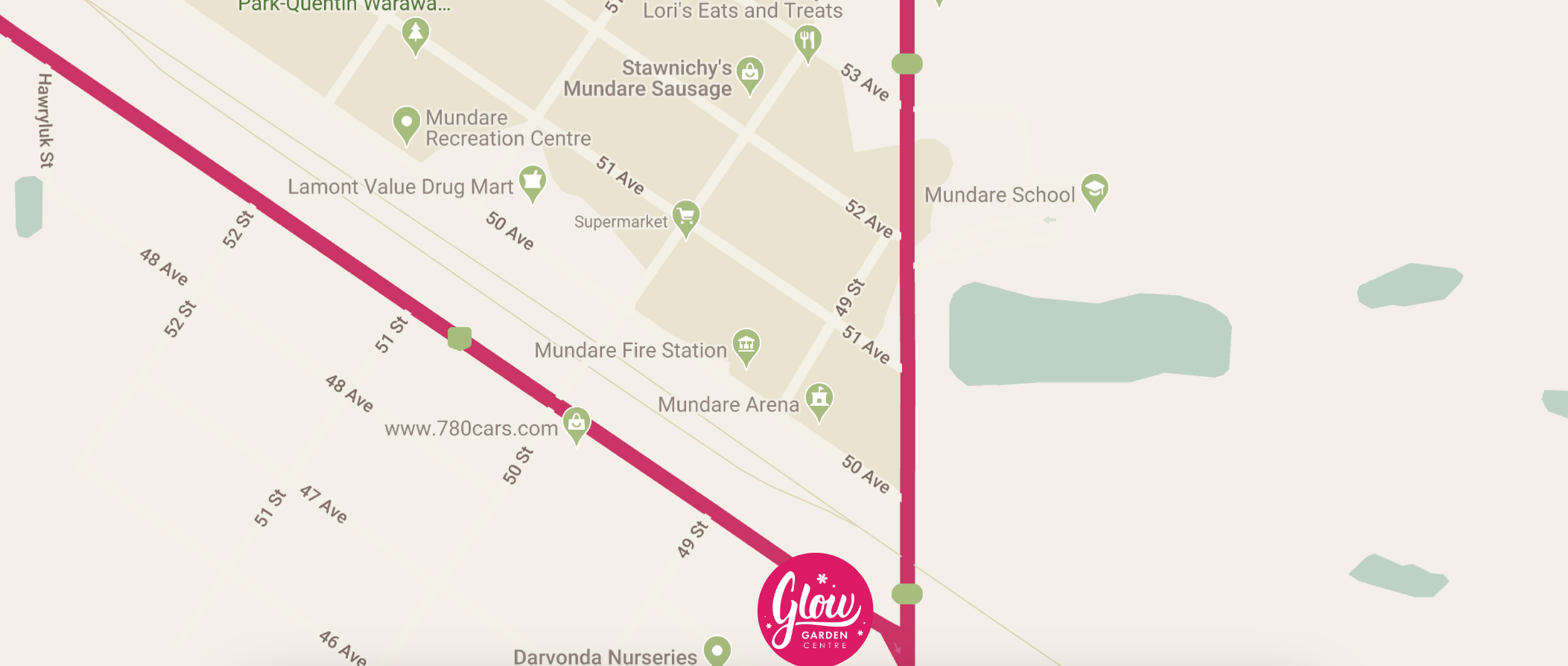Viewport: 1568px width, 666px height.
Task: Open the Mundare School pin
Action: (1094, 189)
